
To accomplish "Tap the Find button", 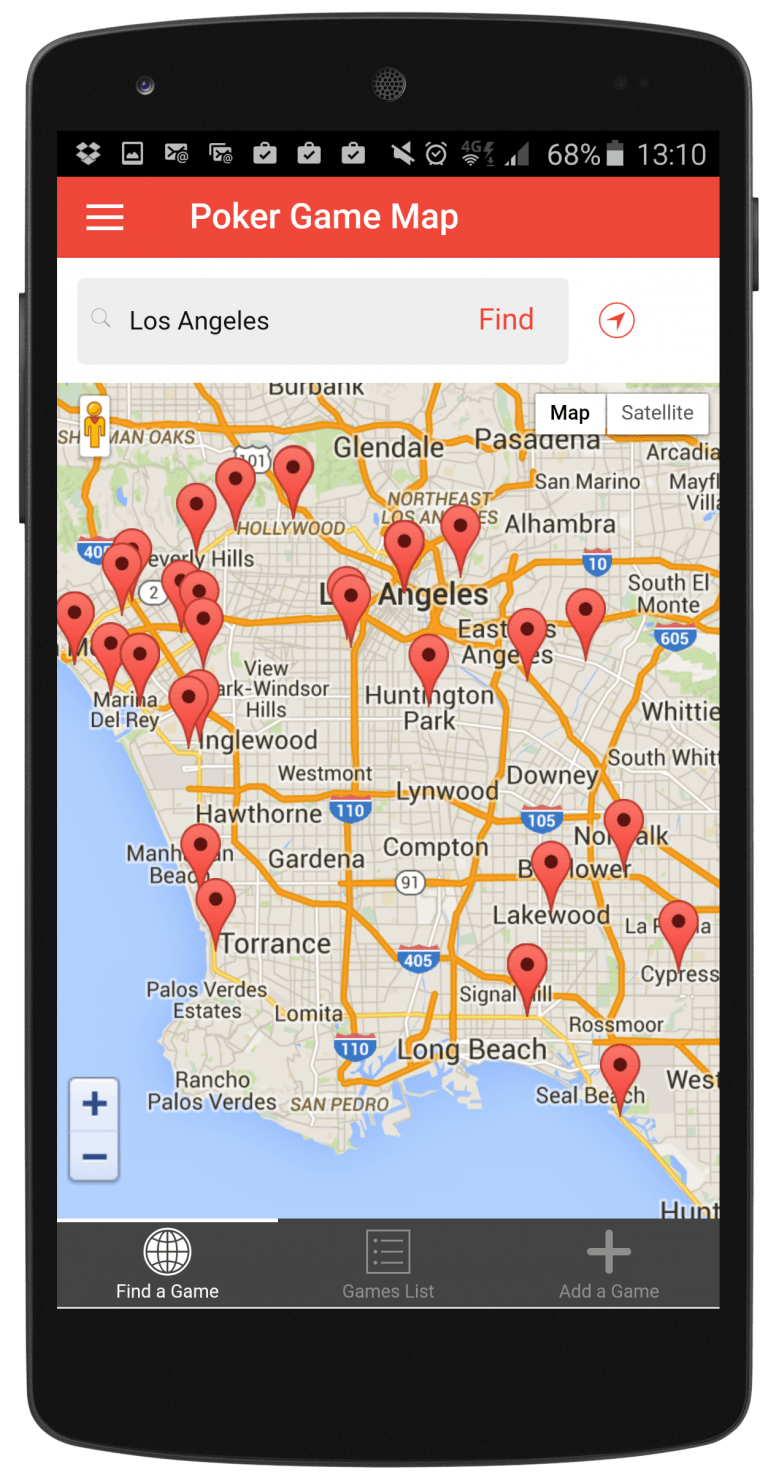I will 506,320.
